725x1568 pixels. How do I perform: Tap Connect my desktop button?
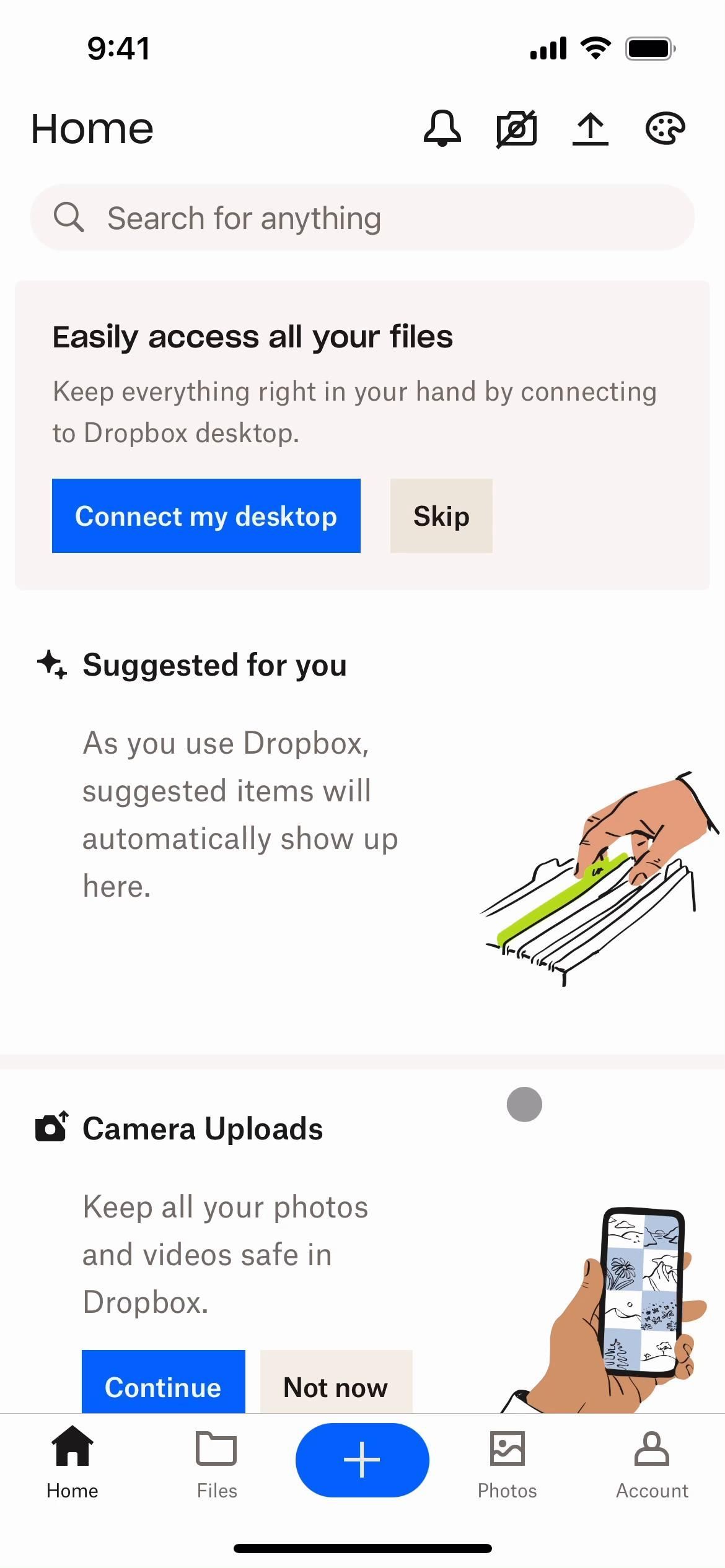206,516
